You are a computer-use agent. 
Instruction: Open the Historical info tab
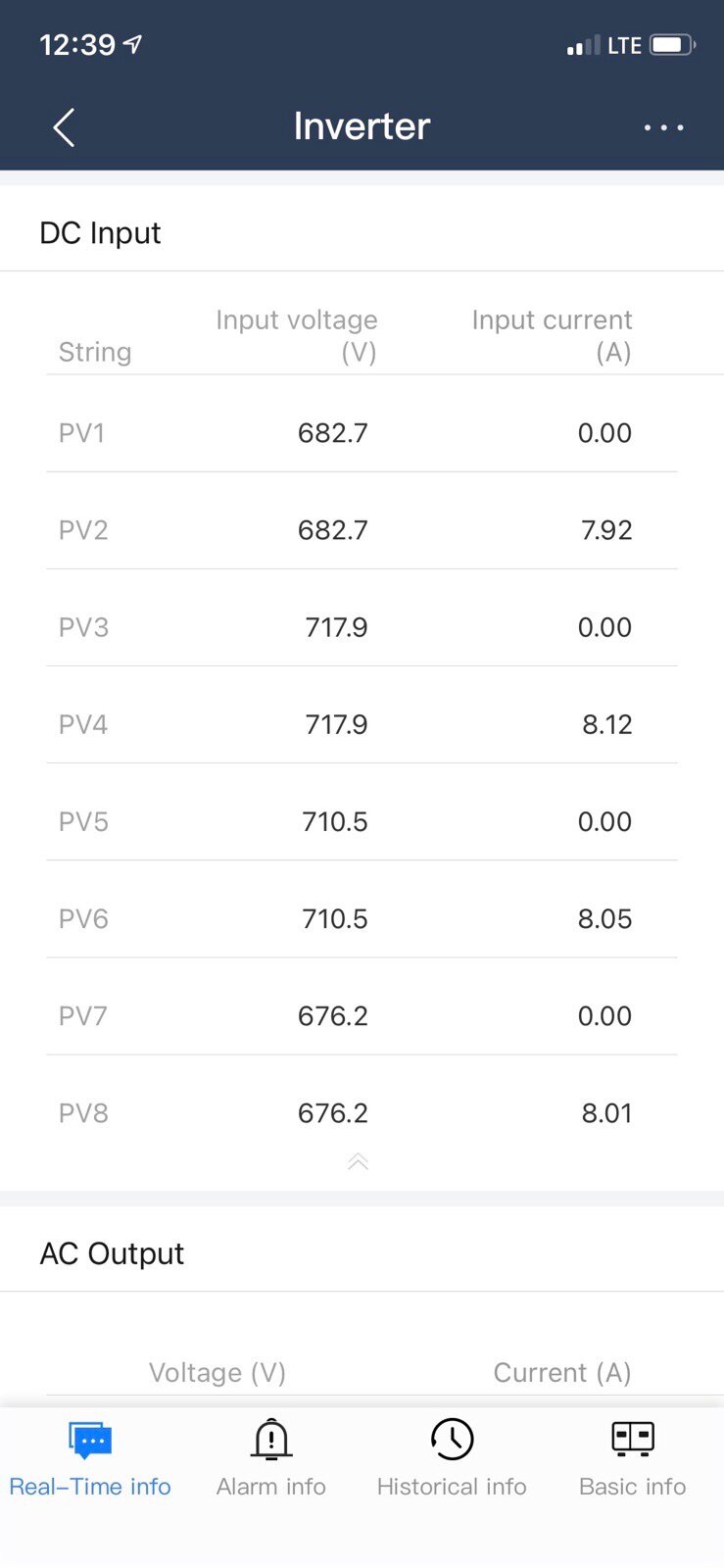click(x=452, y=1459)
